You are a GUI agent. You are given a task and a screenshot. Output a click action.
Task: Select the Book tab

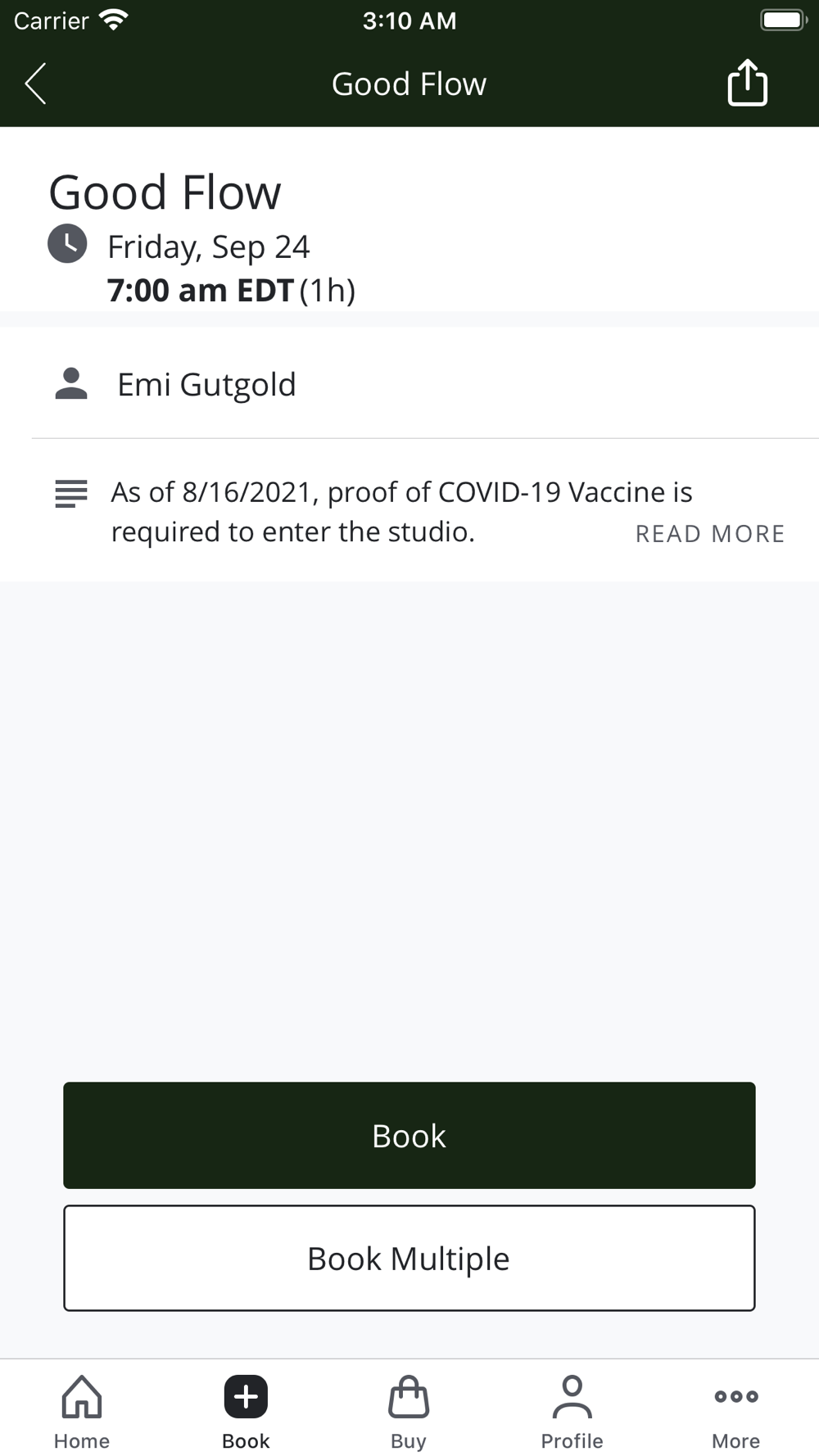click(x=246, y=1410)
